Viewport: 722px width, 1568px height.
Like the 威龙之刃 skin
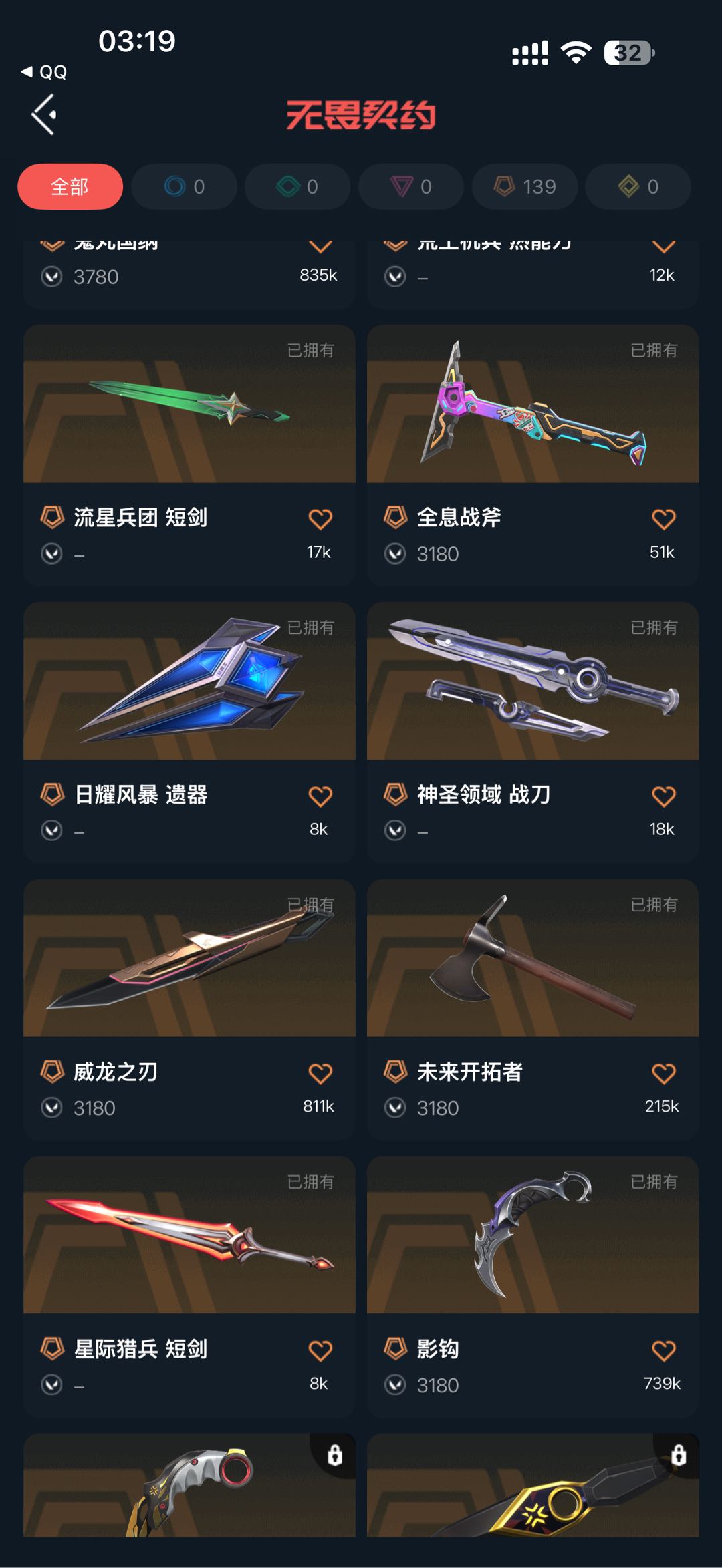coord(320,1074)
